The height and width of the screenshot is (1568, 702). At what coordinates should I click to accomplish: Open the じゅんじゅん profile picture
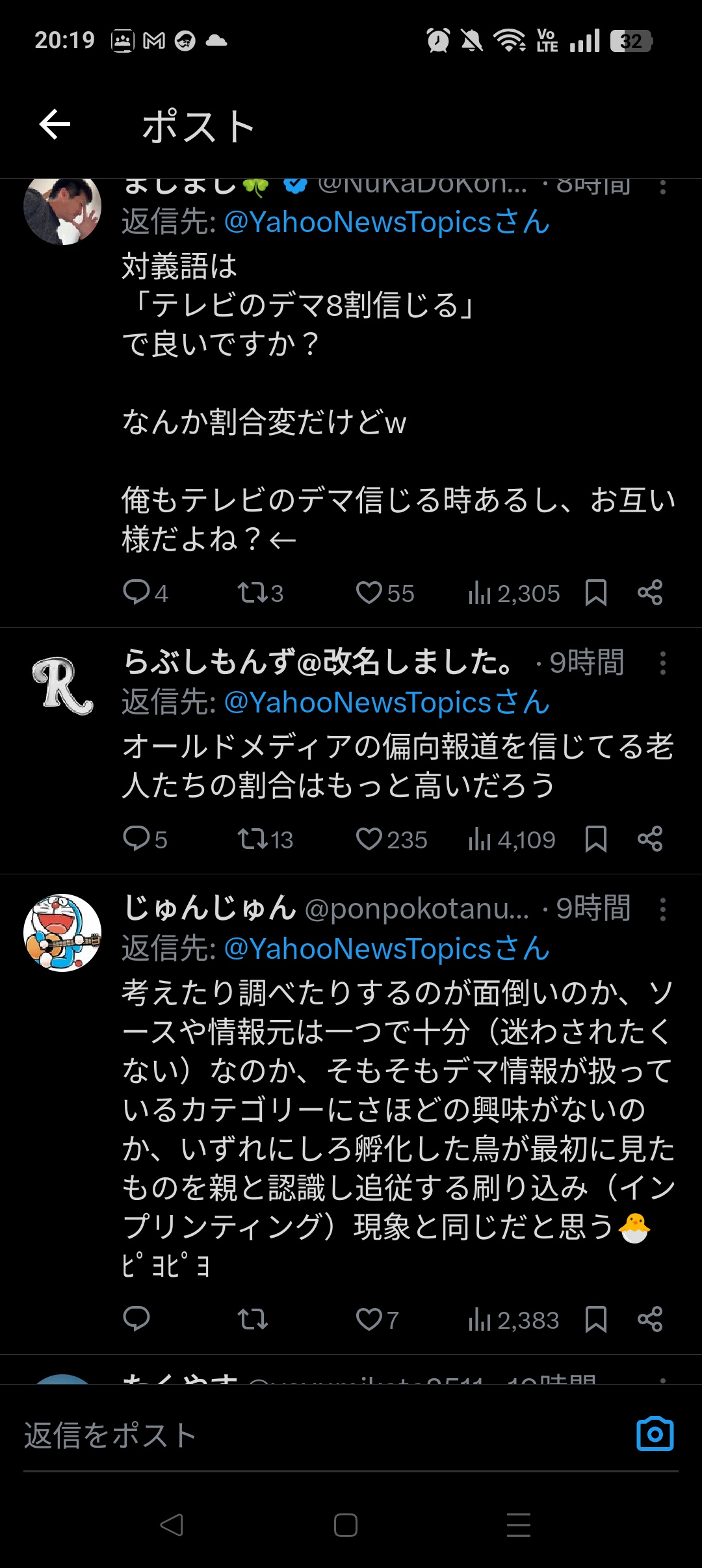click(x=62, y=933)
